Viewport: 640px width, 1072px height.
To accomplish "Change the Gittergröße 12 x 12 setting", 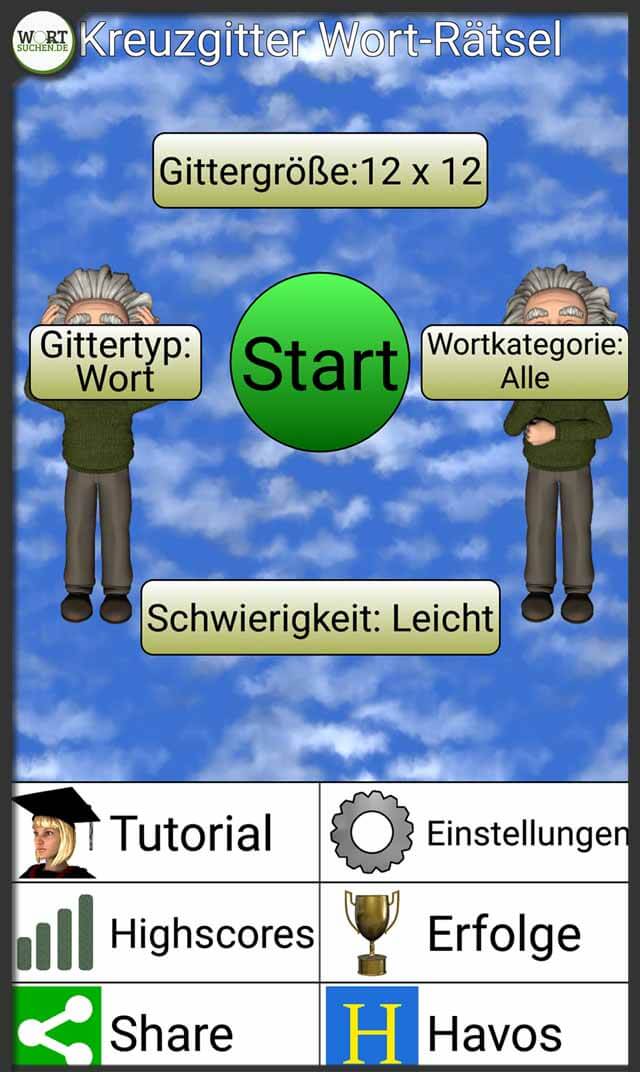I will [x=320, y=170].
